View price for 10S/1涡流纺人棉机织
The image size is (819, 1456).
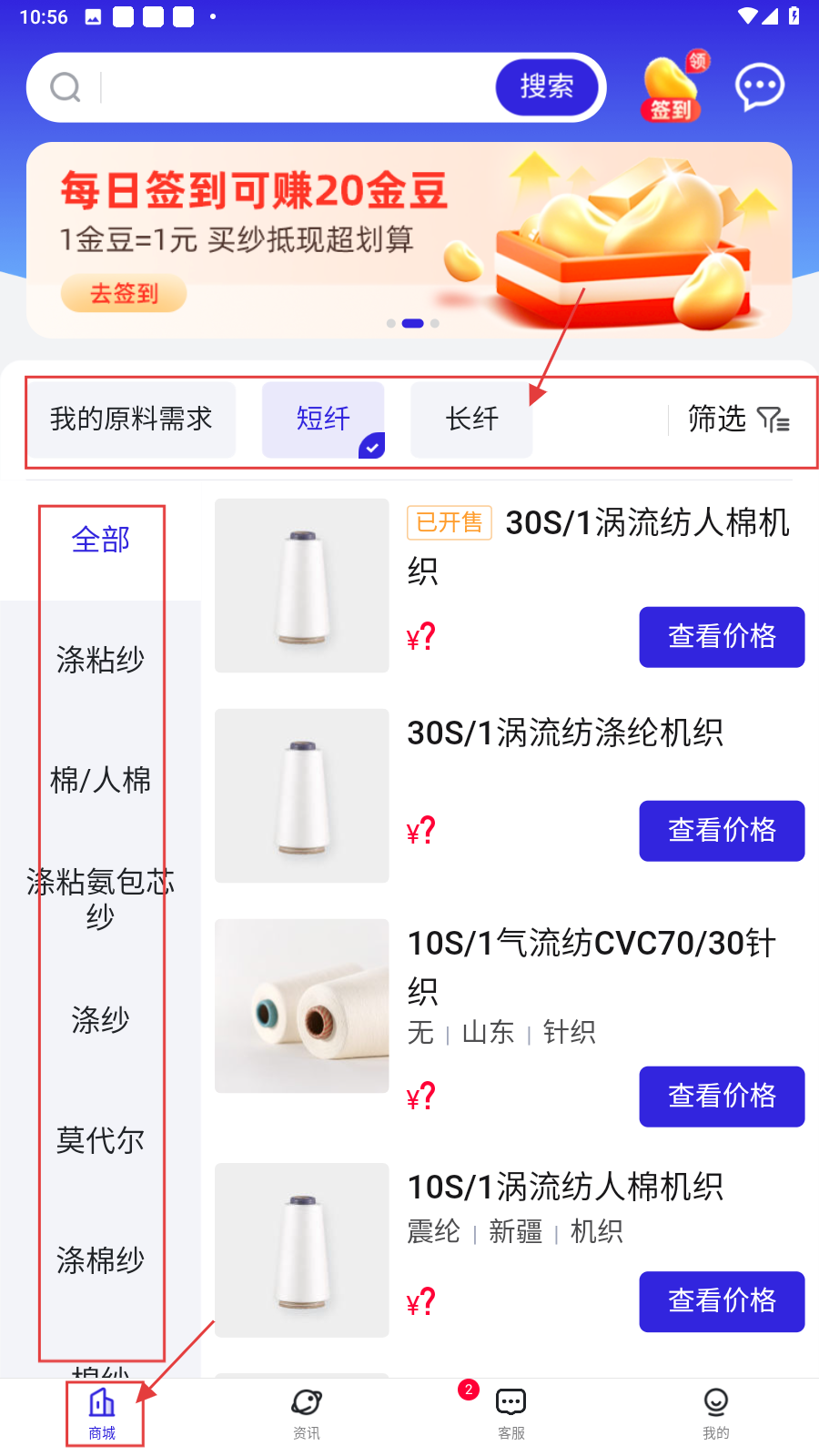pos(722,1301)
